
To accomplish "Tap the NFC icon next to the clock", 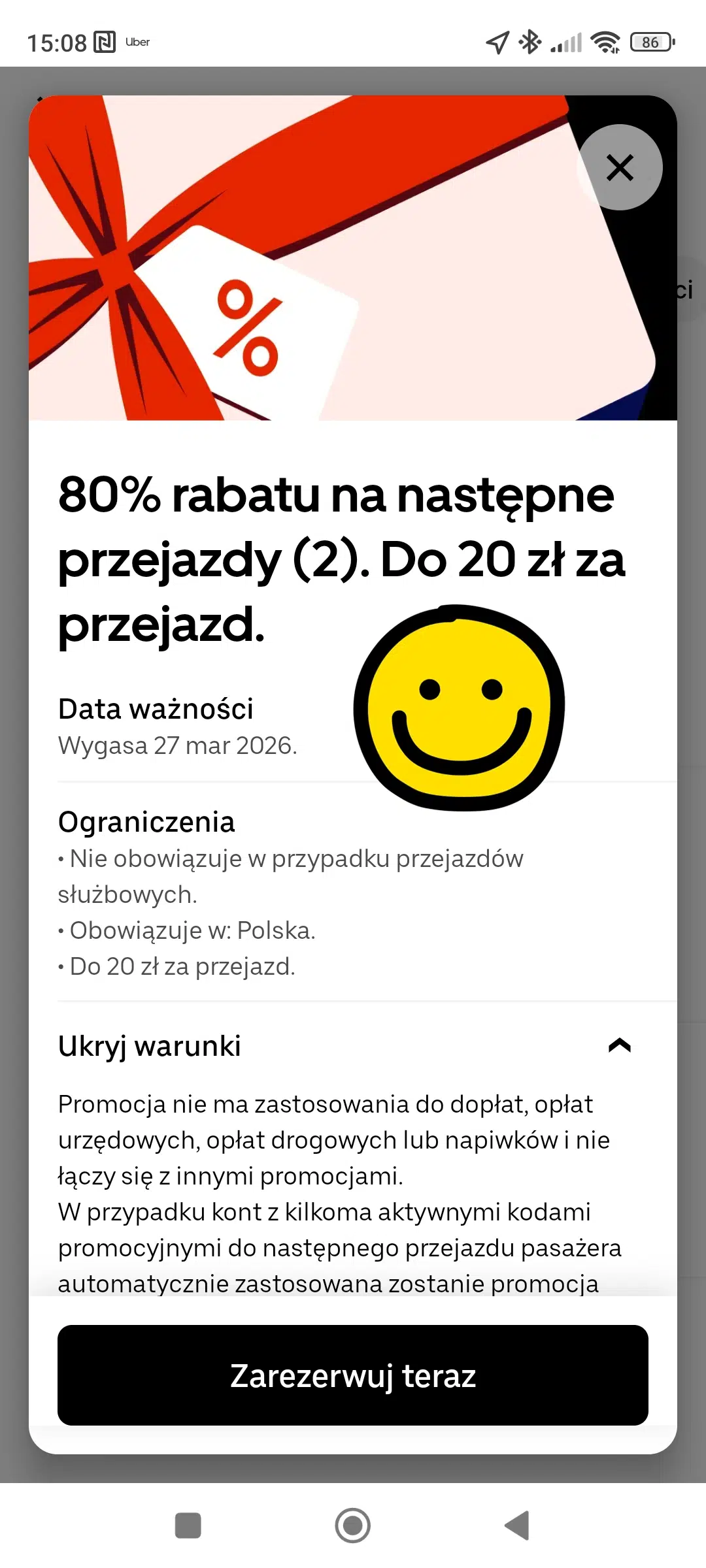I will (105, 42).
